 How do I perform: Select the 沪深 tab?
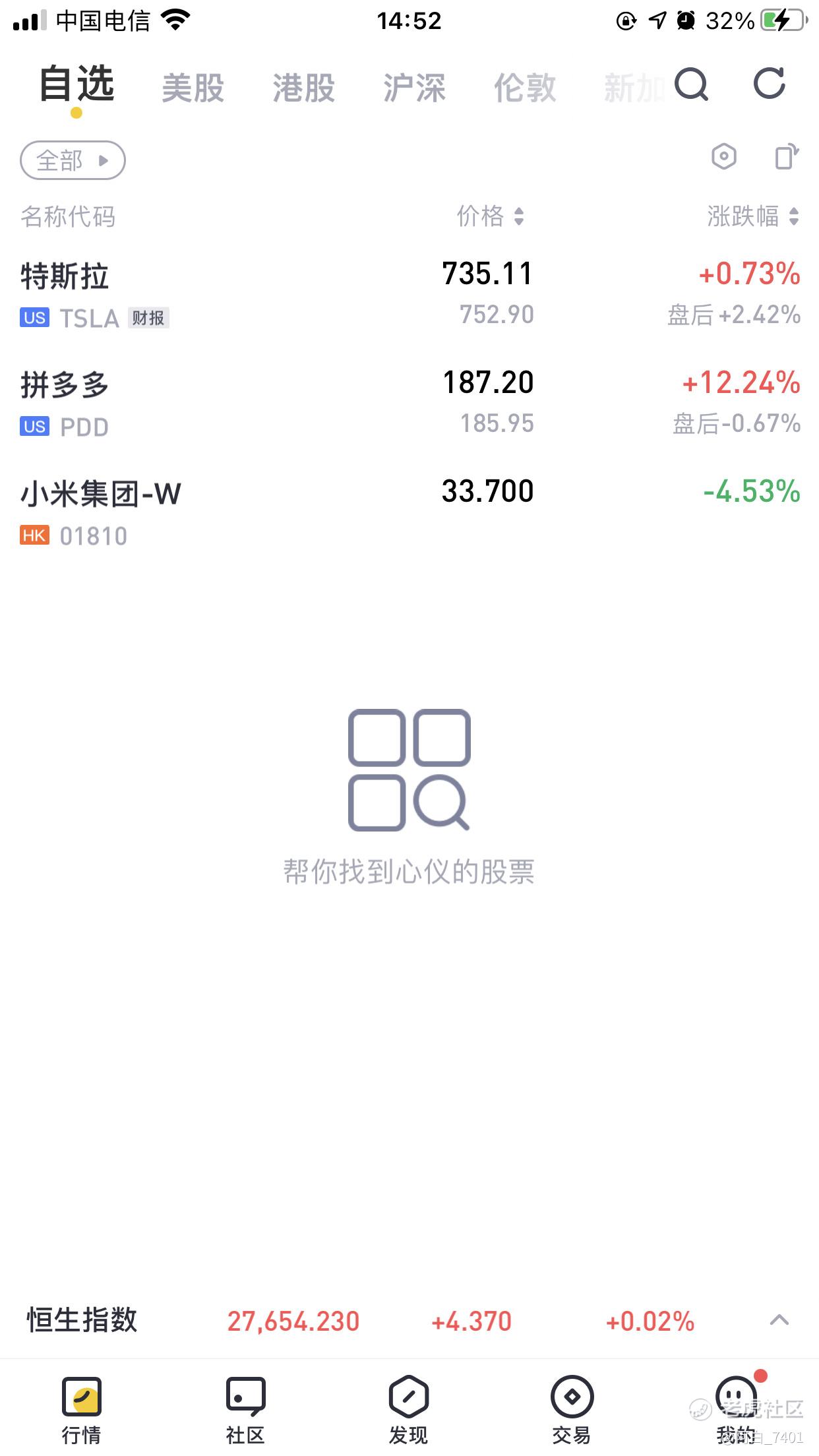click(x=415, y=88)
